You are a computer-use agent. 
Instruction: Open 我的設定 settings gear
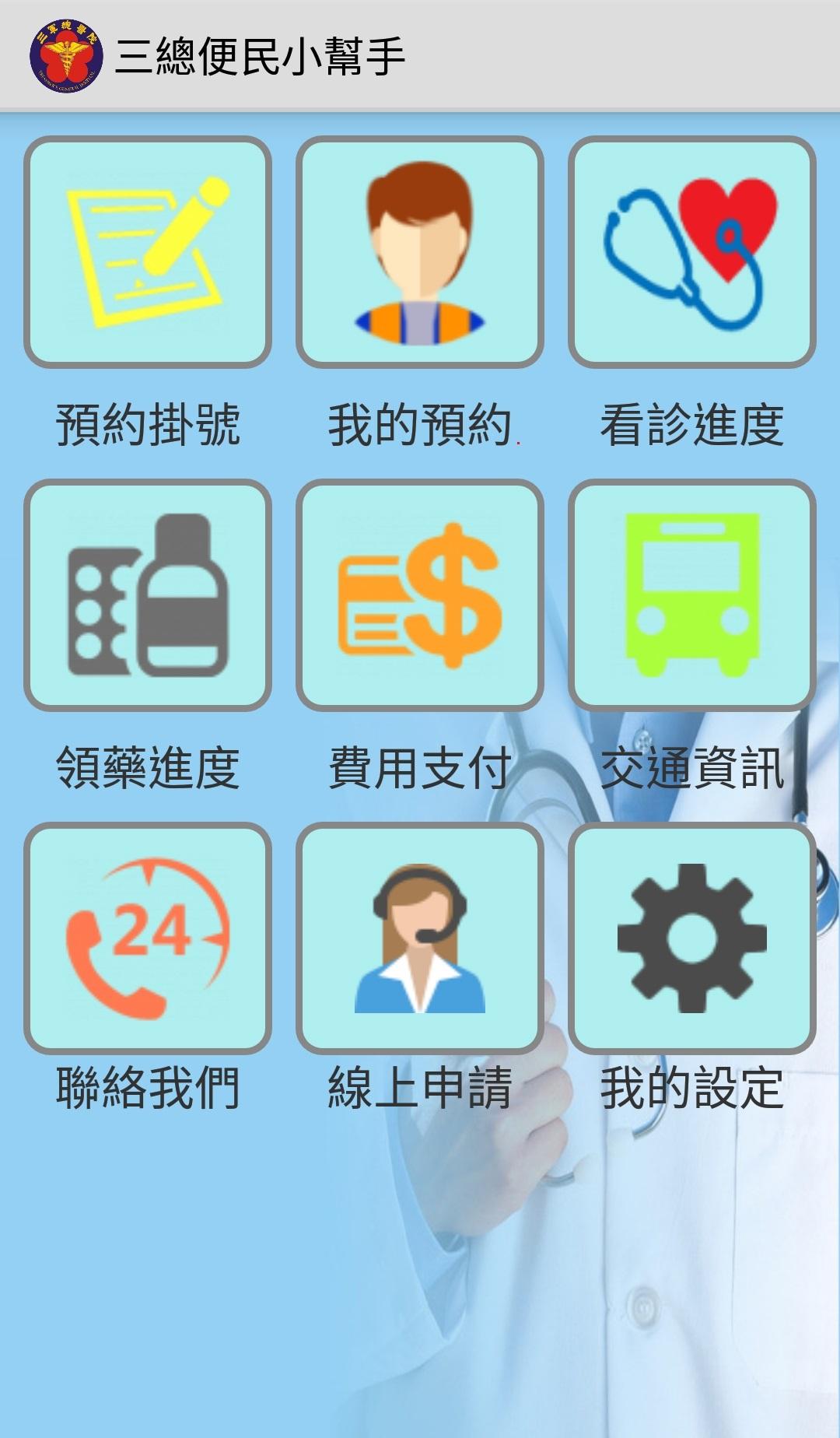692,938
